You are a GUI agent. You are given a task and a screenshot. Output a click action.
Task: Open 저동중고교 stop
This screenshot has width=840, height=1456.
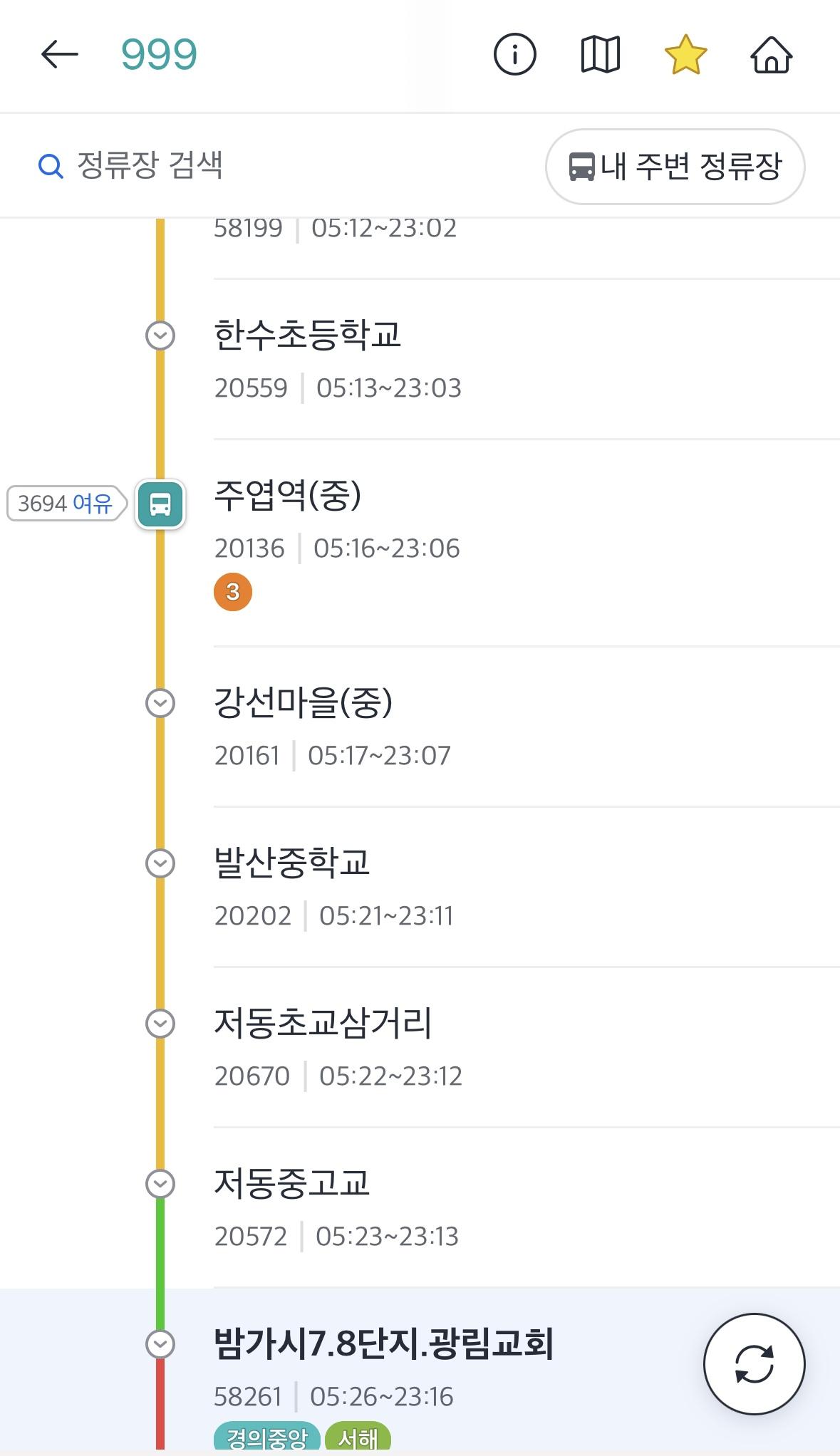pos(527,1208)
